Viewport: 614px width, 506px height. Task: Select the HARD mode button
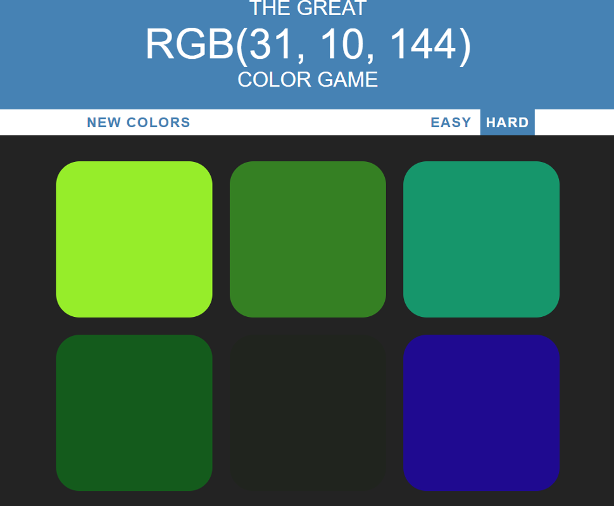point(507,122)
